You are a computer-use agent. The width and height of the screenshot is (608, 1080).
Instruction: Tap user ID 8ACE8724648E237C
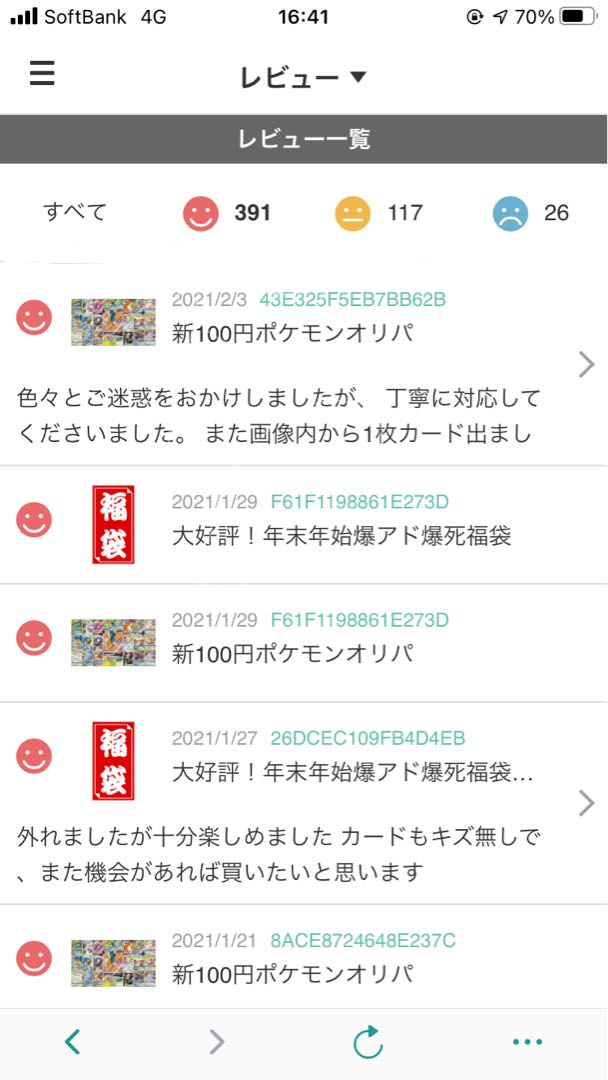(x=363, y=941)
